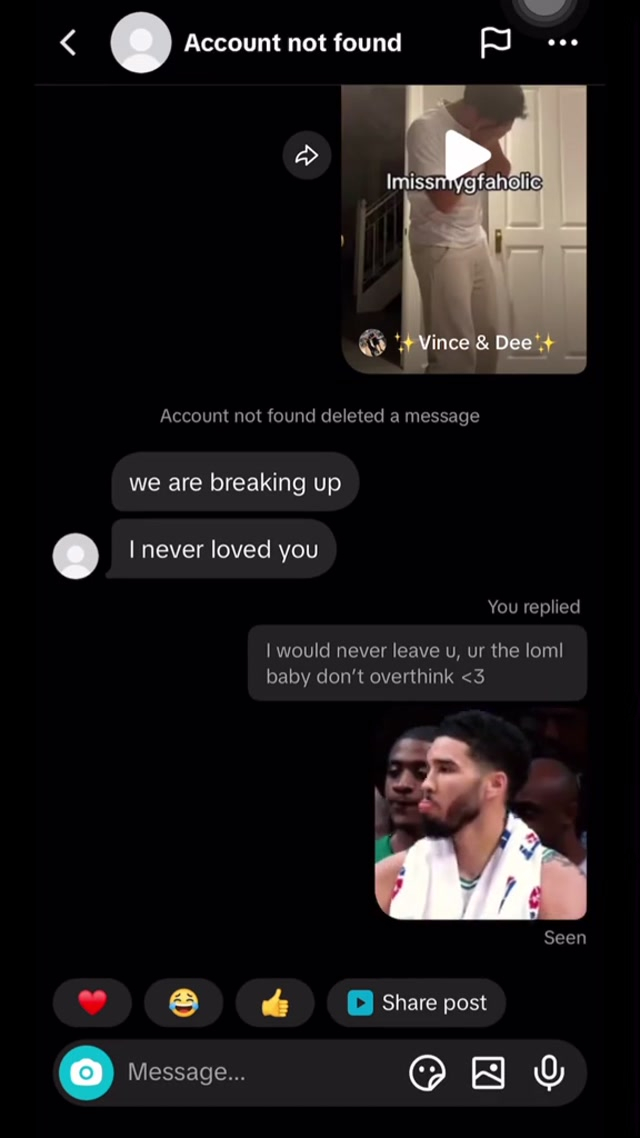Image resolution: width=640 pixels, height=1138 pixels.
Task: Report this chat with the flag icon
Action: pos(496,42)
